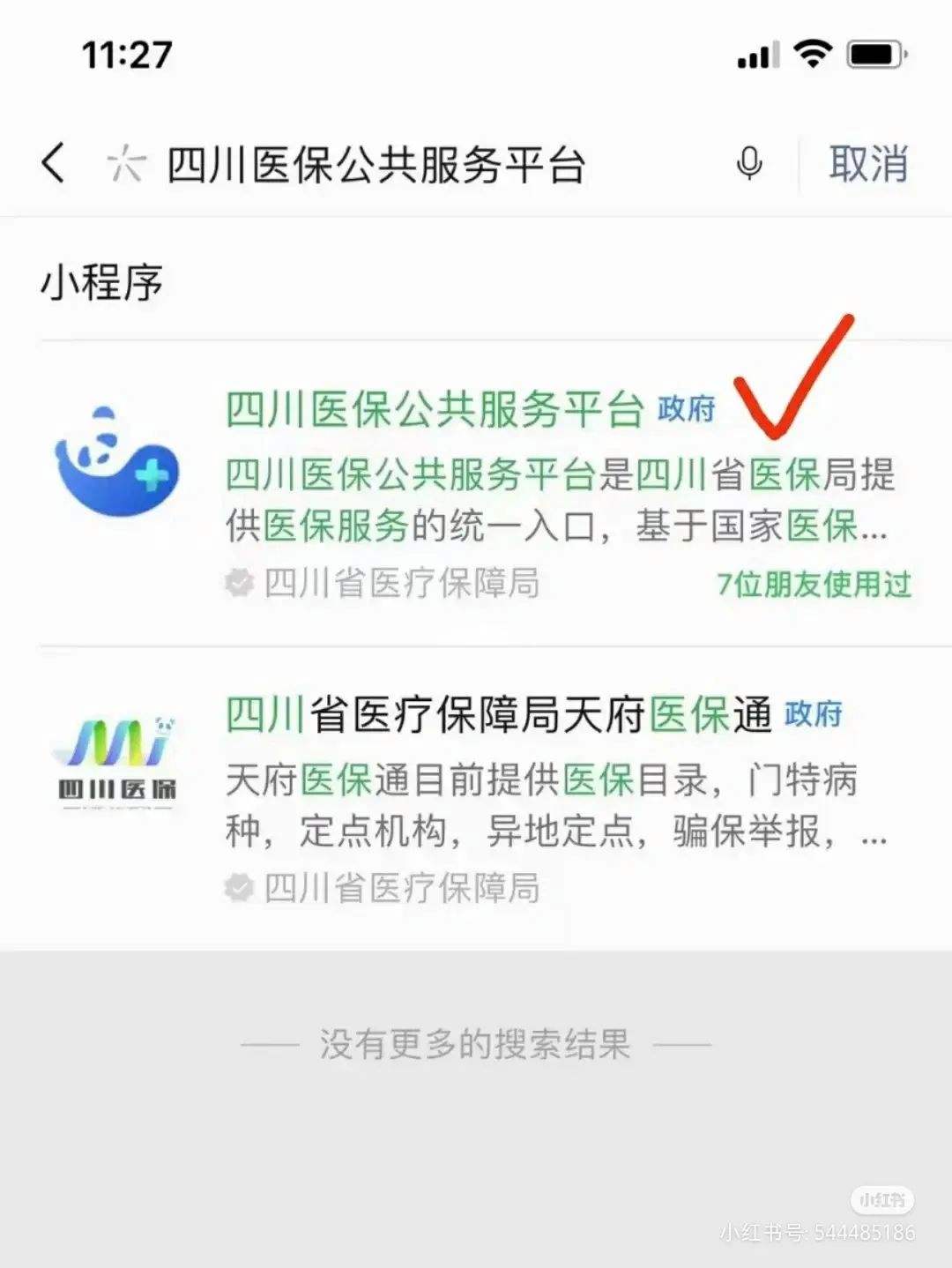The height and width of the screenshot is (1268, 952).
Task: Tap 取消 to cancel the search
Action: 867,164
